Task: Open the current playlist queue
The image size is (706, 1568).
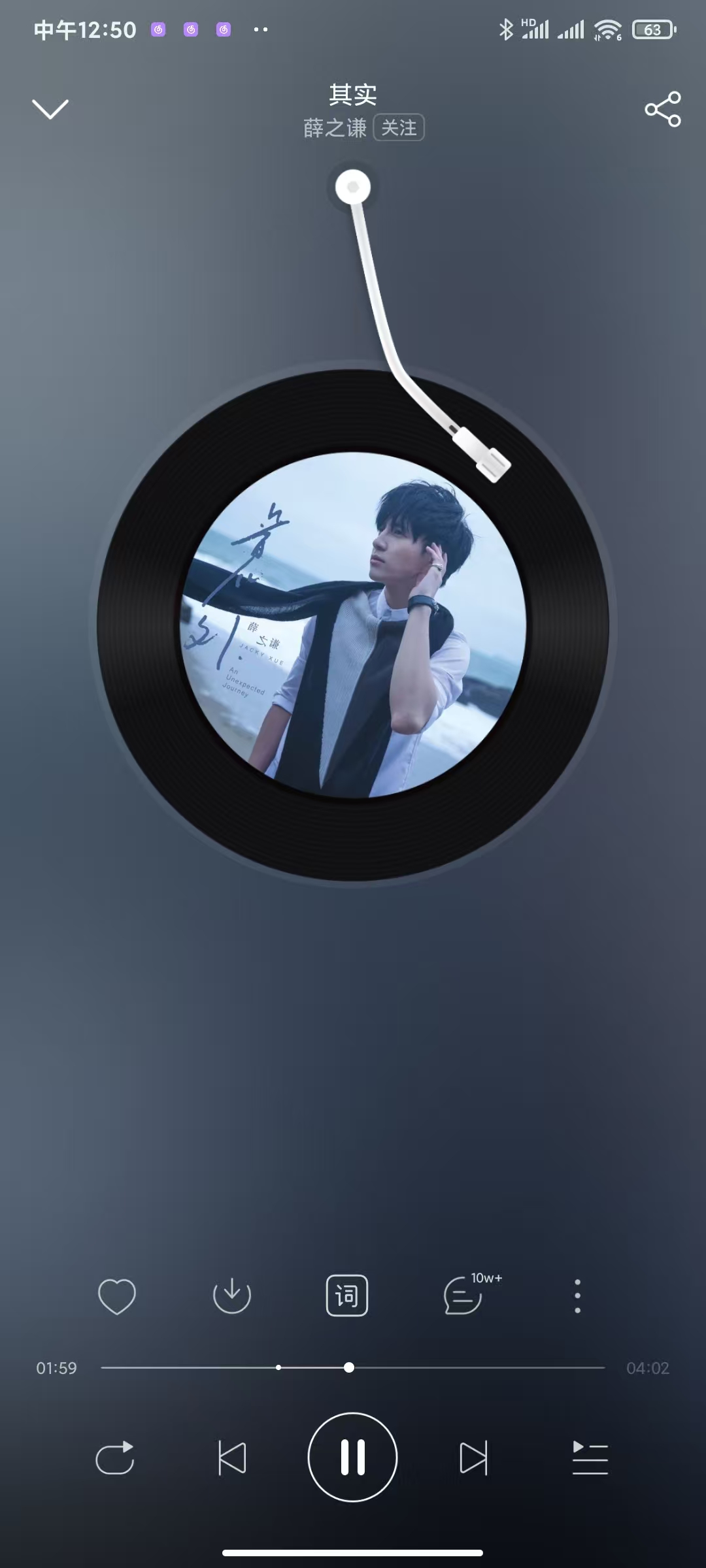Action: tap(590, 1458)
